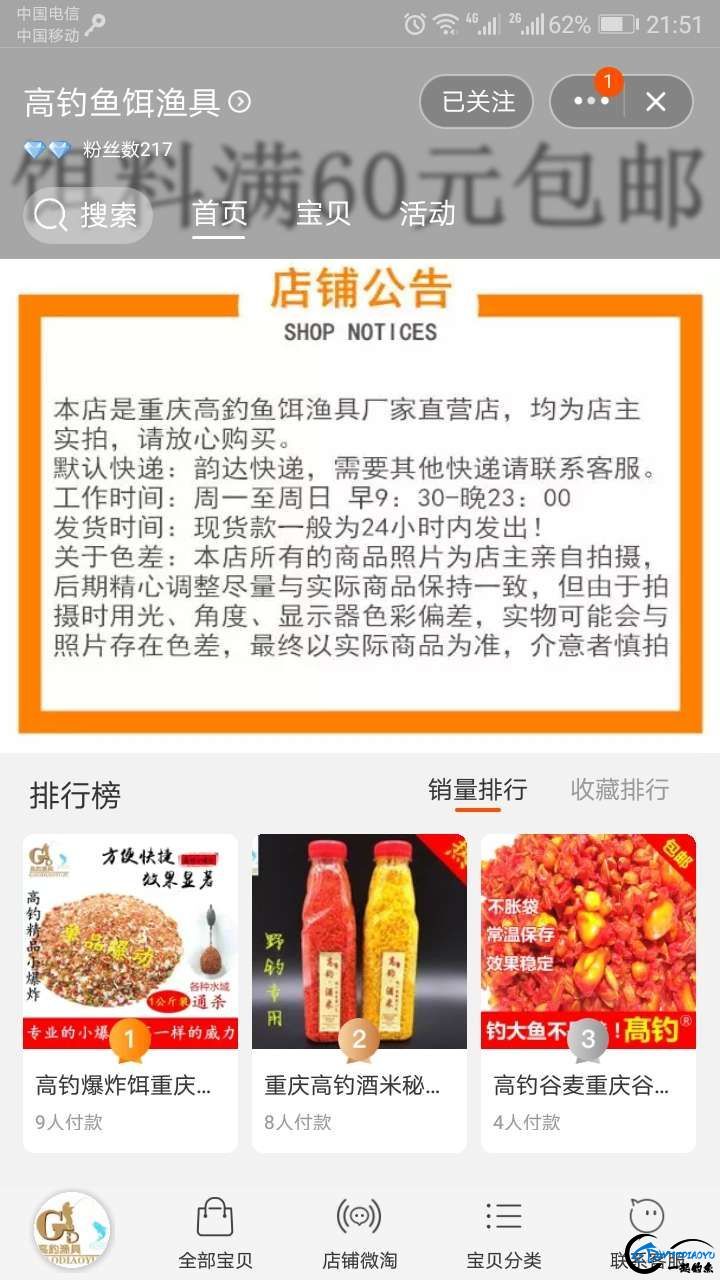Open product 重庆高钓酒米秘

tap(359, 990)
